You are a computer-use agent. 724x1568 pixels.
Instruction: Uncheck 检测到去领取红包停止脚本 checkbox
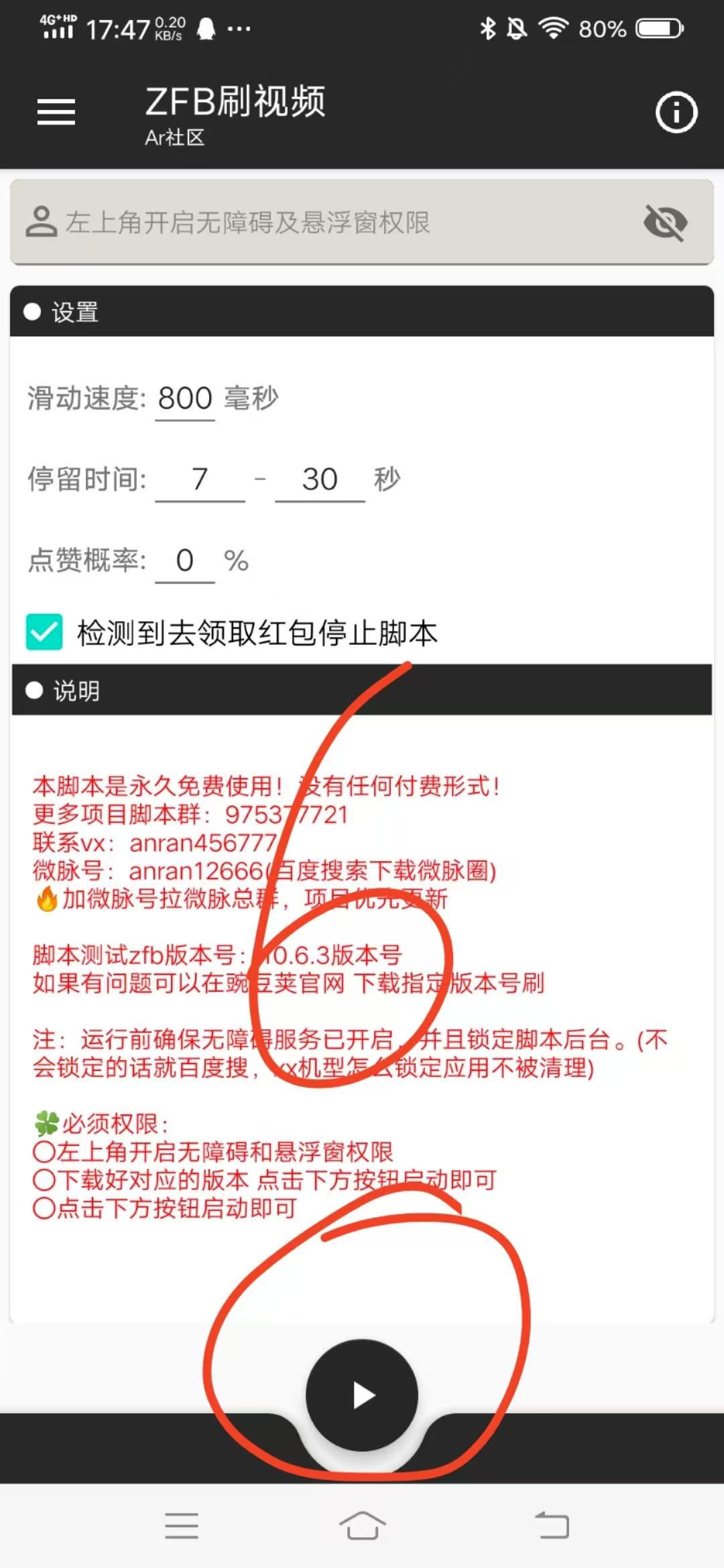point(44,633)
